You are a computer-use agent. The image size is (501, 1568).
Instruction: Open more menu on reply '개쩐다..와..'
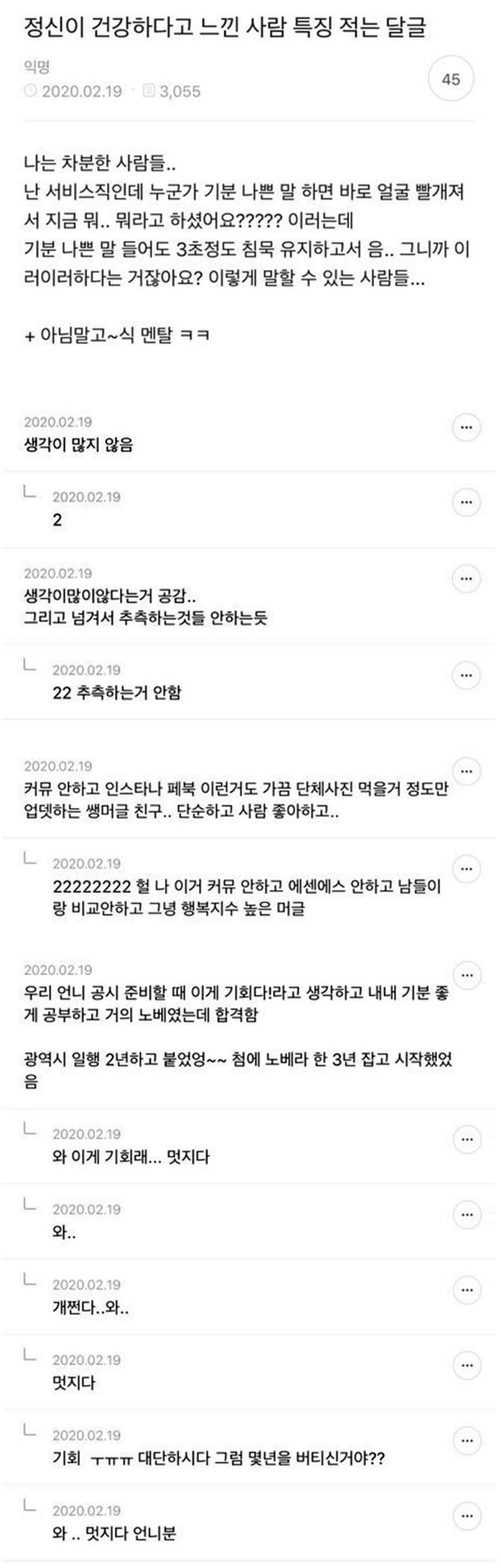(x=466, y=1290)
